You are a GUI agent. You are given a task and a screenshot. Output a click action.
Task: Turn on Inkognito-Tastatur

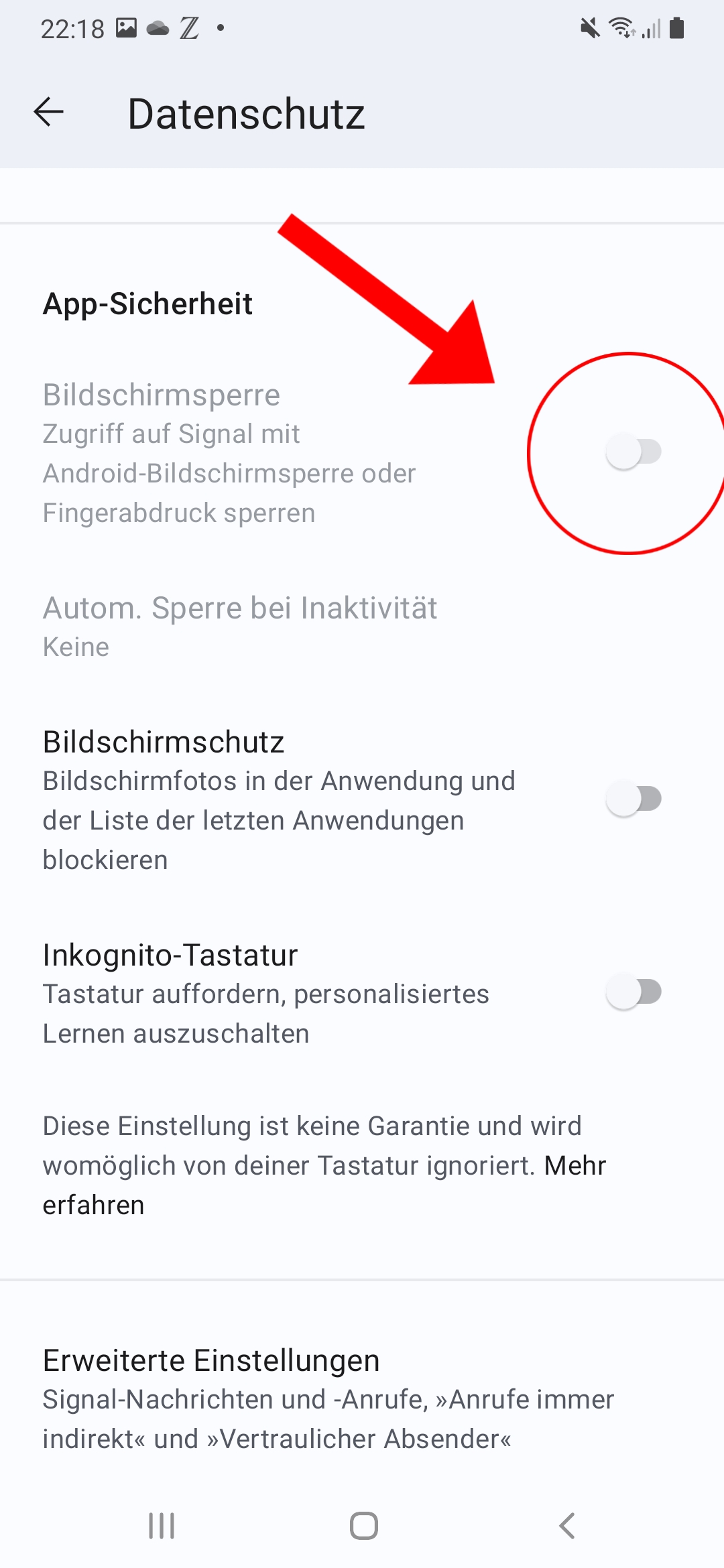pos(633,992)
